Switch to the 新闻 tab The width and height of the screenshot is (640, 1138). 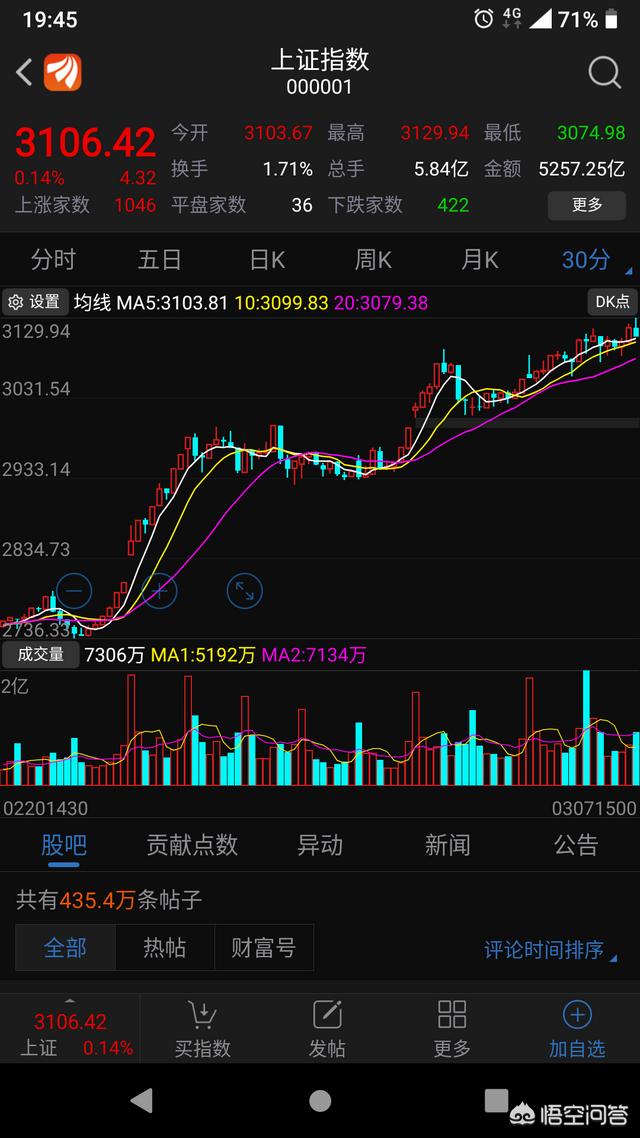(x=447, y=845)
